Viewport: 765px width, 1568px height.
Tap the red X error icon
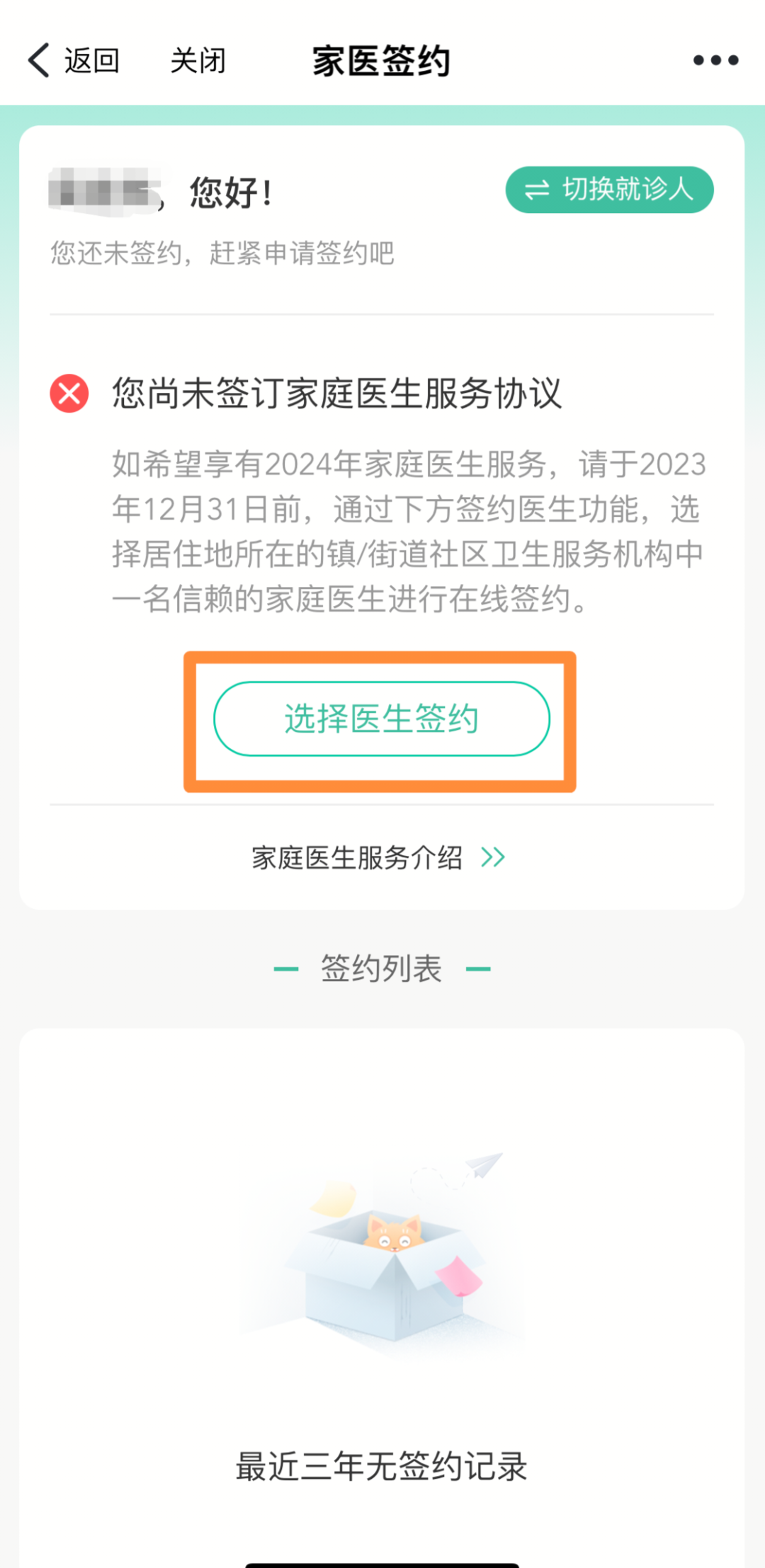click(x=69, y=394)
